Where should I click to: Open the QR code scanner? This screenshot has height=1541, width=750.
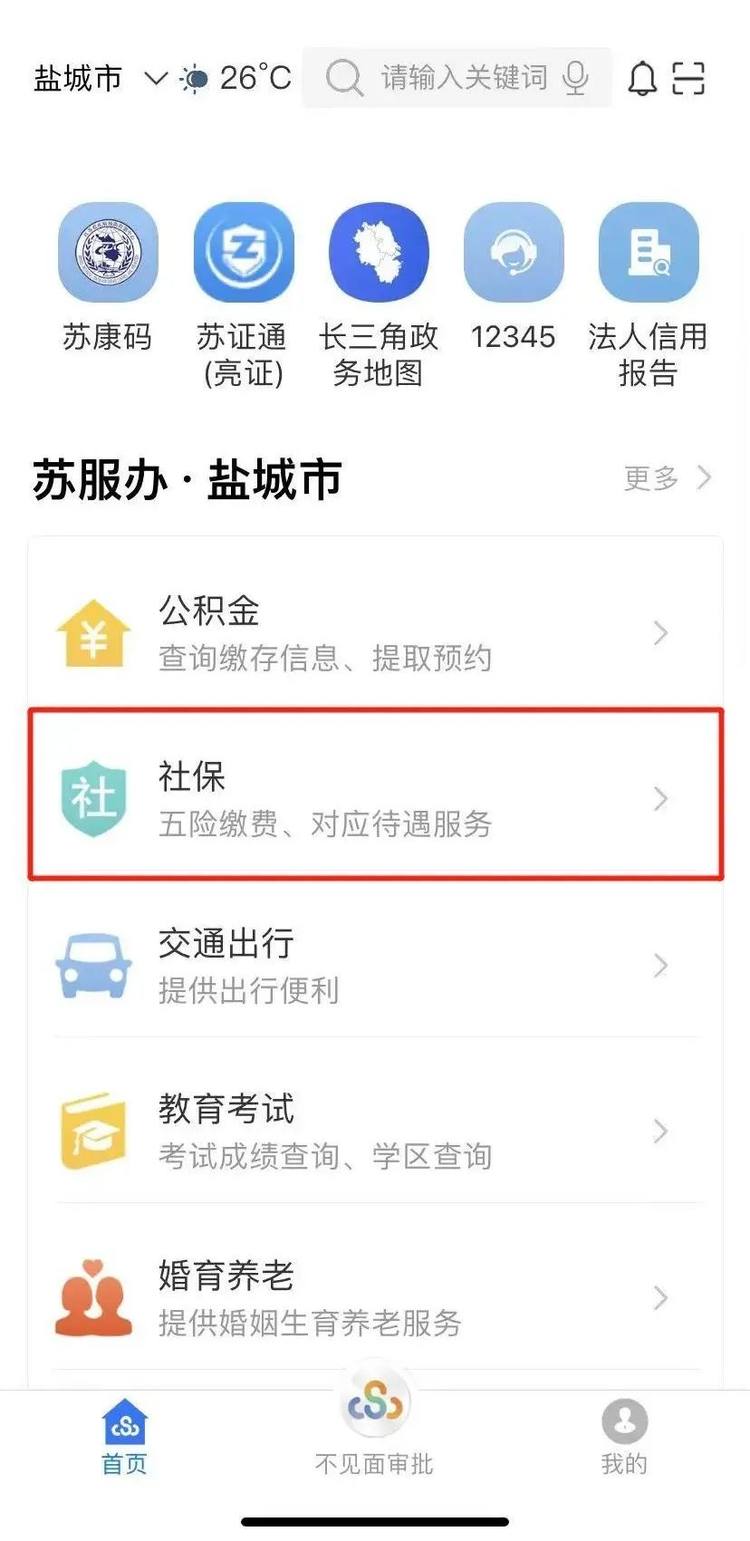pos(689,78)
